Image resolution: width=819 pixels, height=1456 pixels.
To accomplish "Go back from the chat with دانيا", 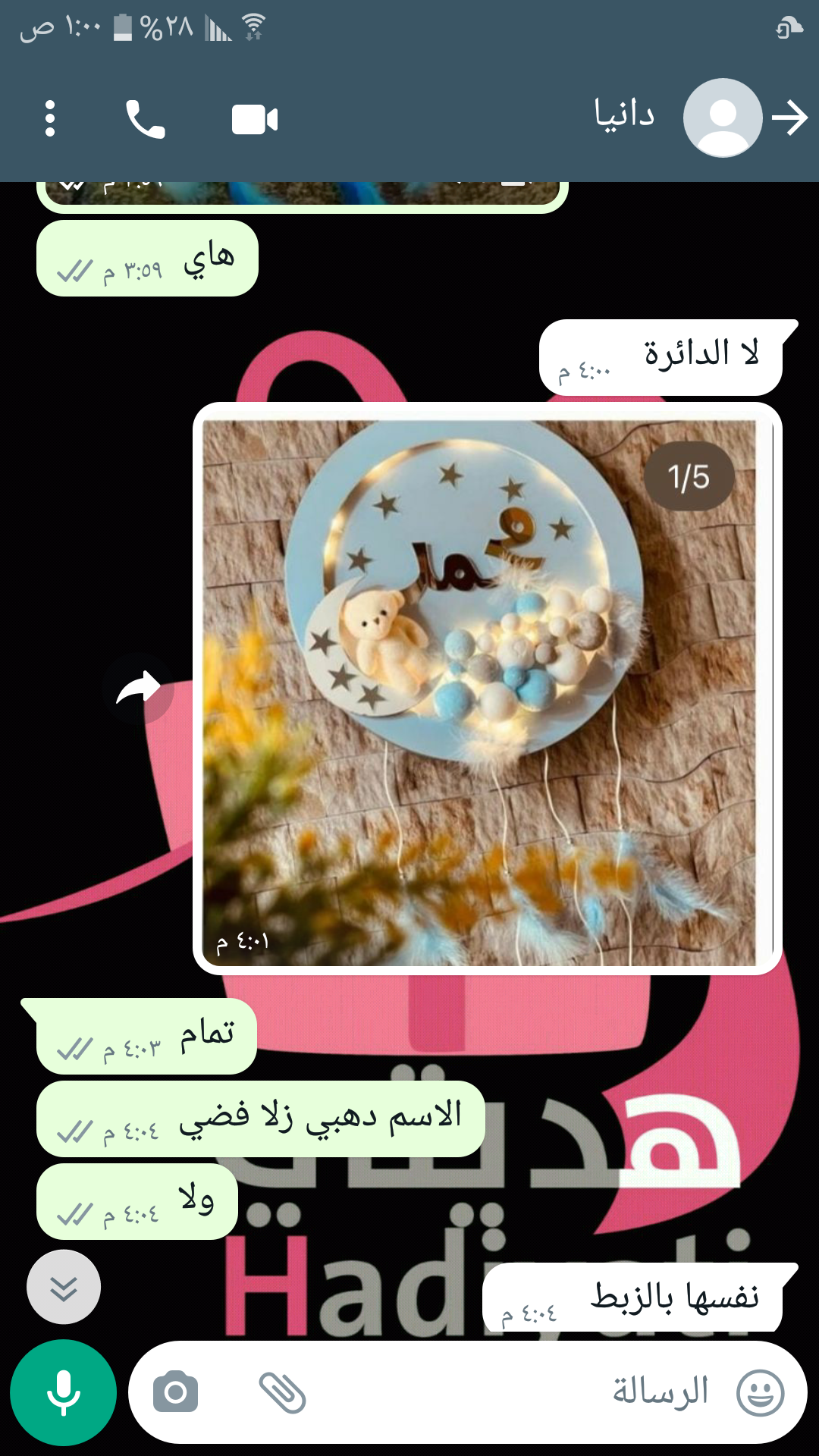I will coord(790,118).
